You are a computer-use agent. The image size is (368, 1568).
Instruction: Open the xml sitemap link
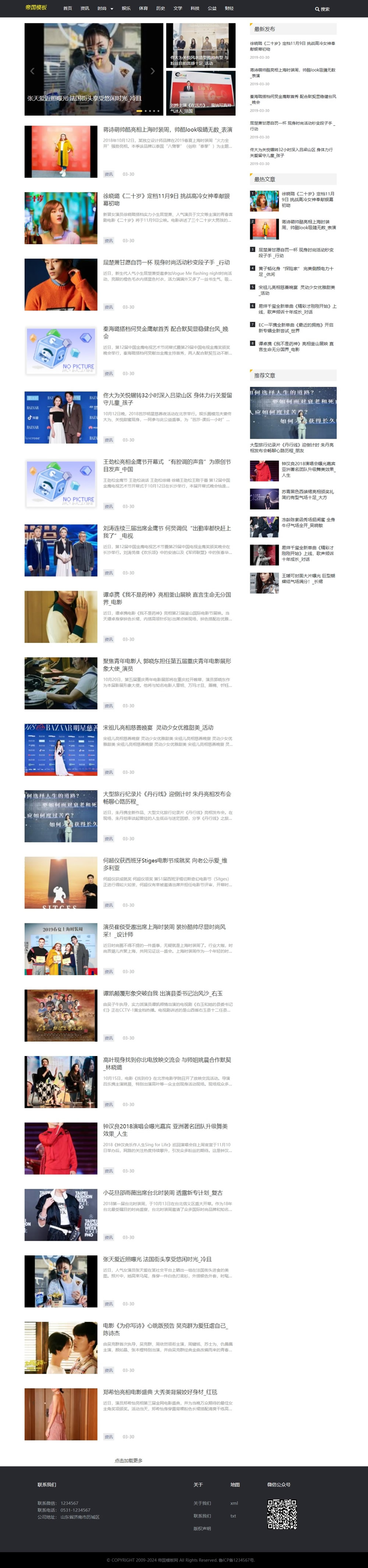pos(234,1503)
